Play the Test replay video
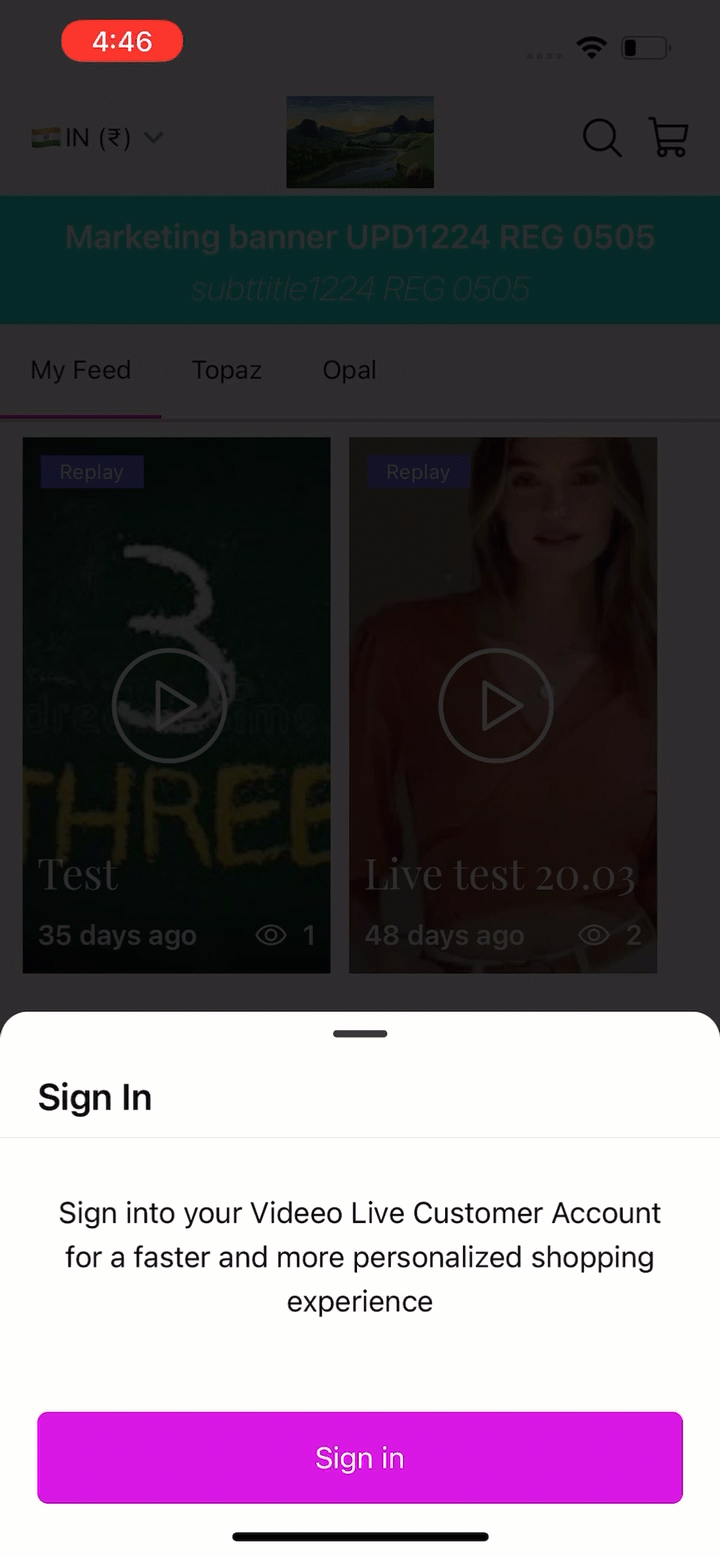 click(169, 706)
